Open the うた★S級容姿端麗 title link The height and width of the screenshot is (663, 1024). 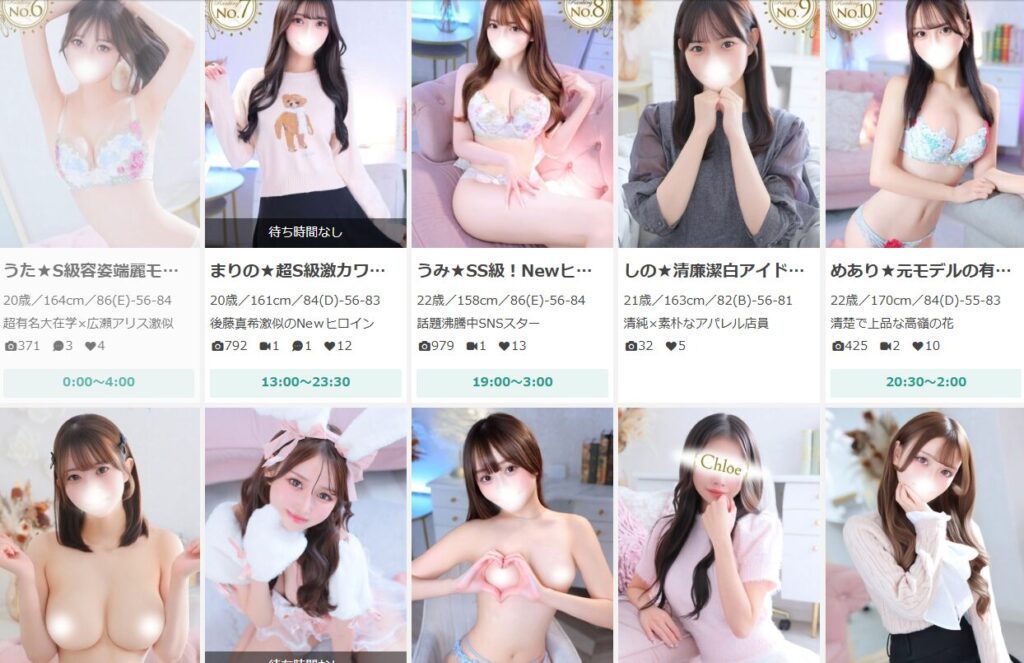92,270
